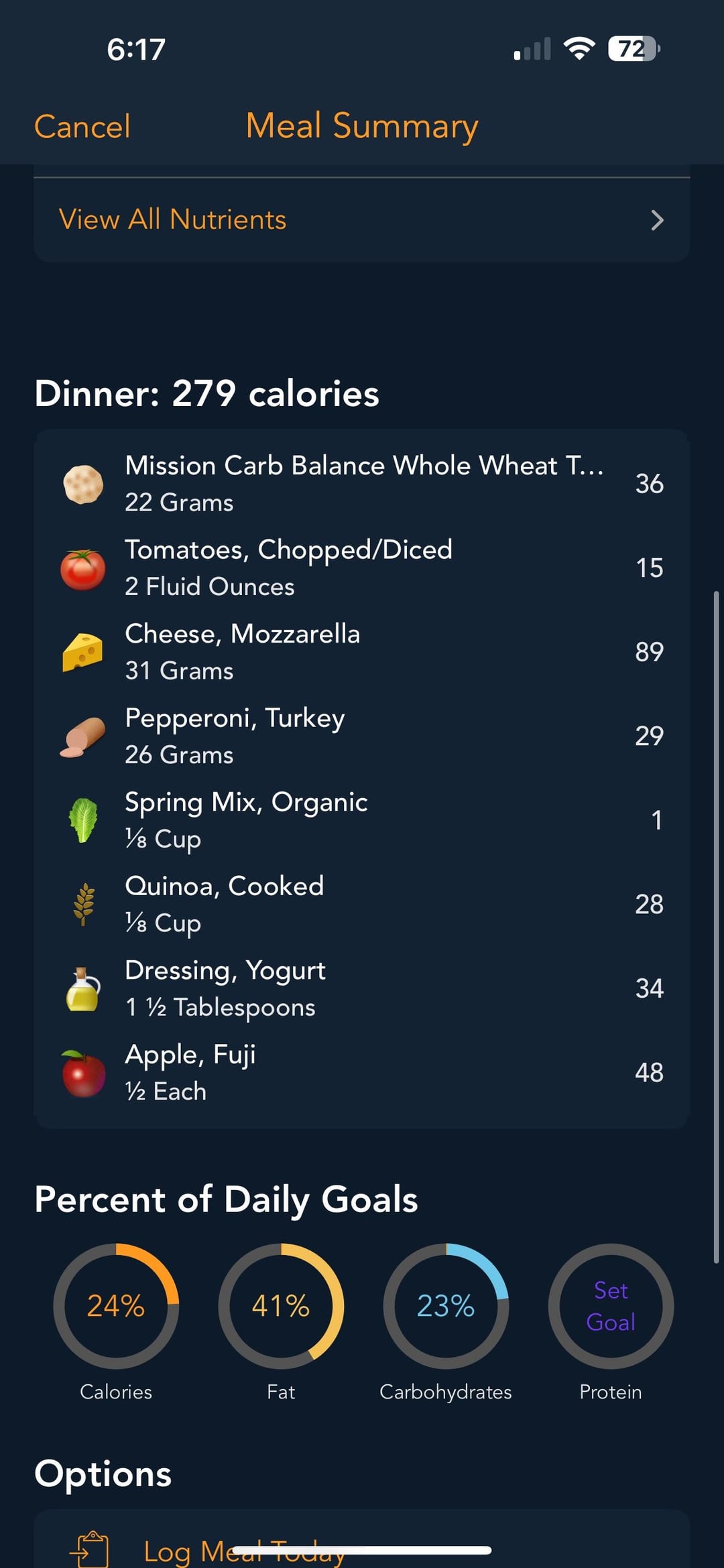The image size is (724, 1568).
Task: Open Dressing, Yogurt entry
Action: click(x=362, y=988)
